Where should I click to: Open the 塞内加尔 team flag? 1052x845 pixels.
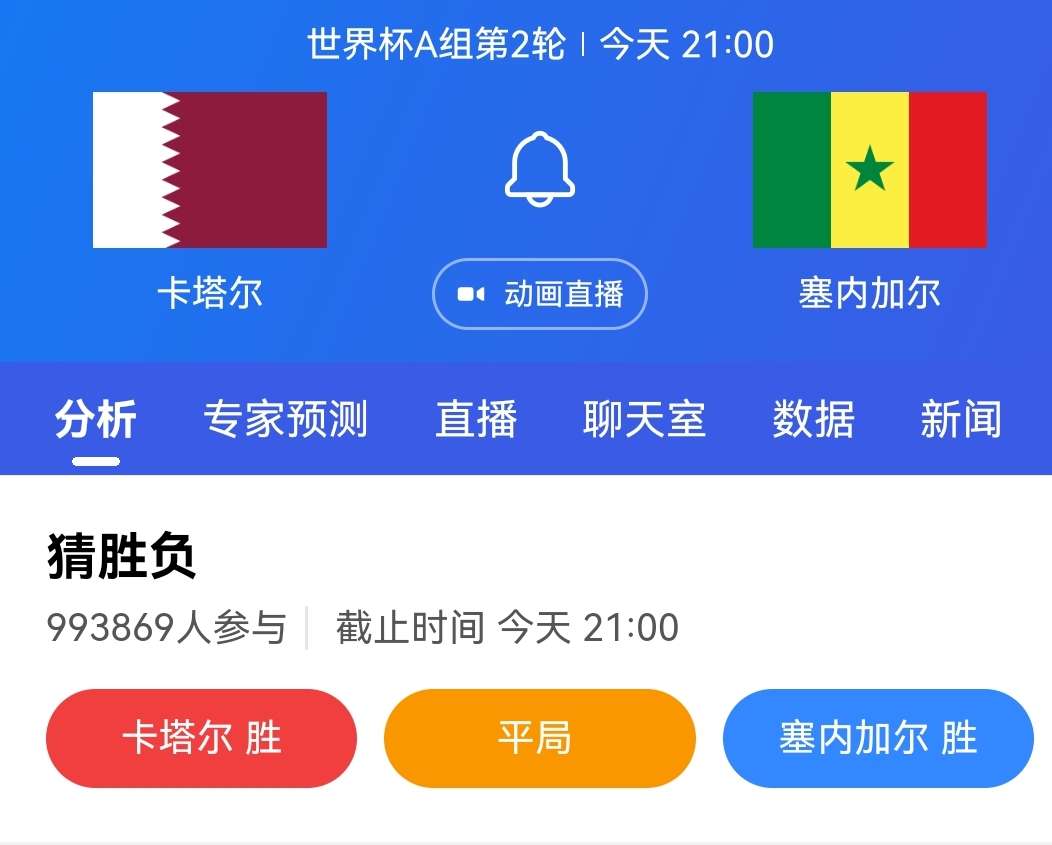point(869,170)
